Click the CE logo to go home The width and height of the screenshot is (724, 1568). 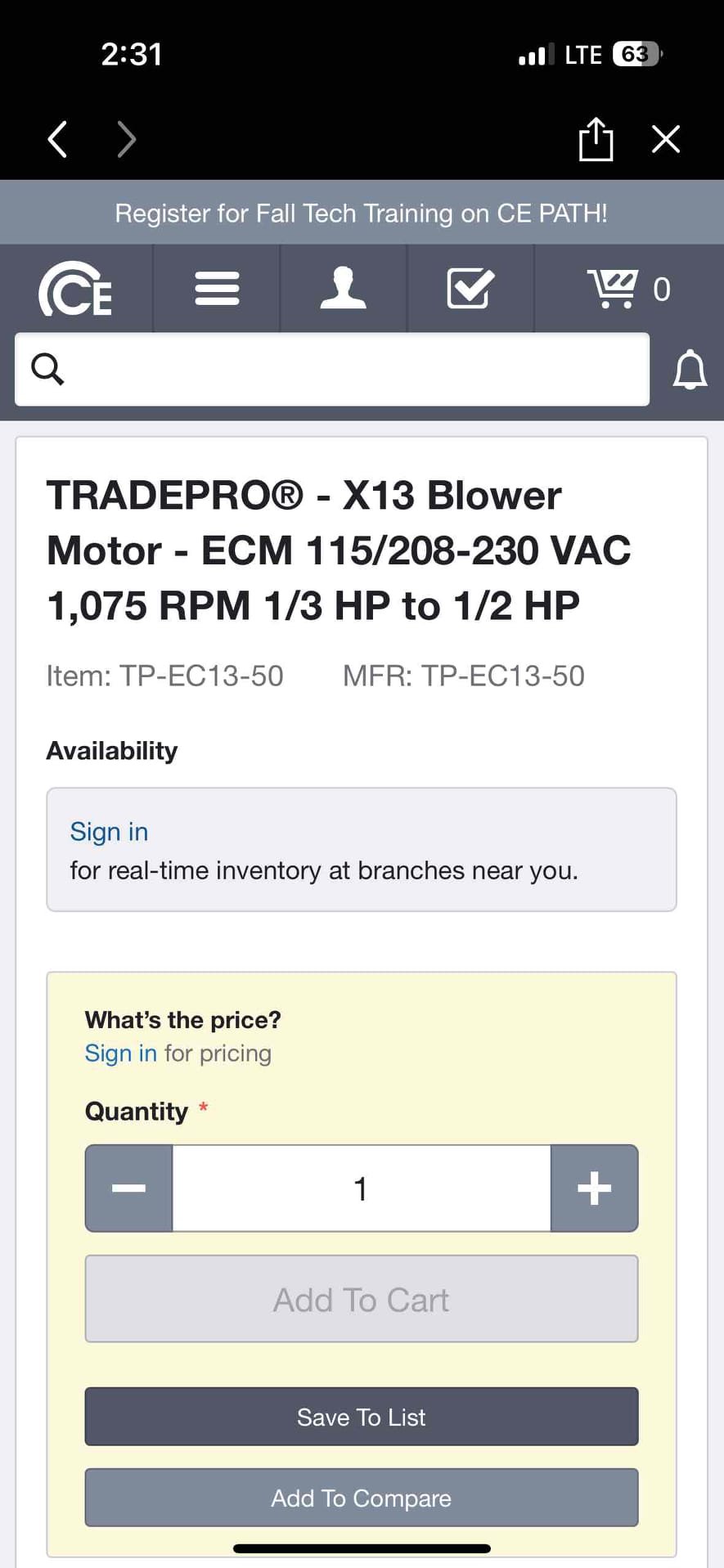pyautogui.click(x=75, y=289)
